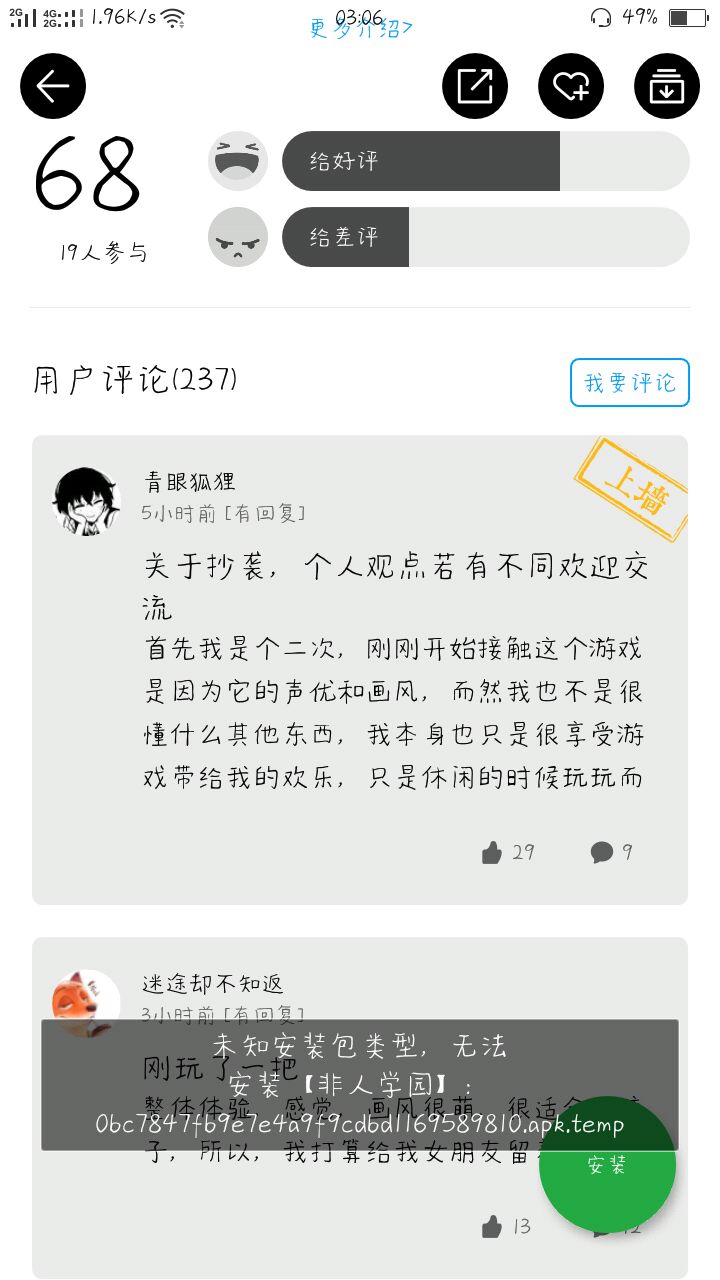Screen dimensions: 720x1280
Task: Open the 更多介绍 link
Action: [x=360, y=28]
